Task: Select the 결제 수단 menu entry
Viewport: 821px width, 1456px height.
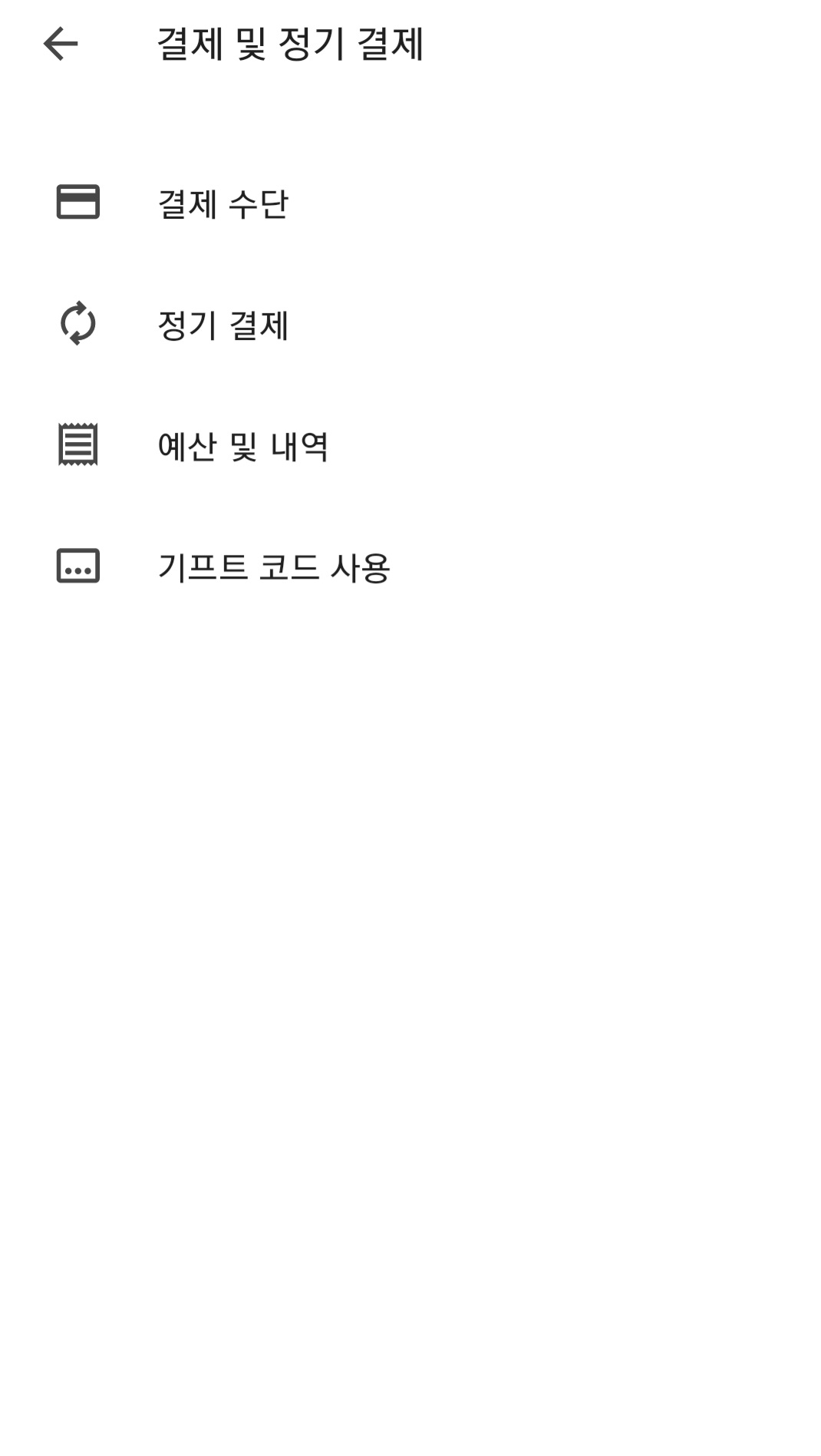Action: pyautogui.click(x=223, y=201)
